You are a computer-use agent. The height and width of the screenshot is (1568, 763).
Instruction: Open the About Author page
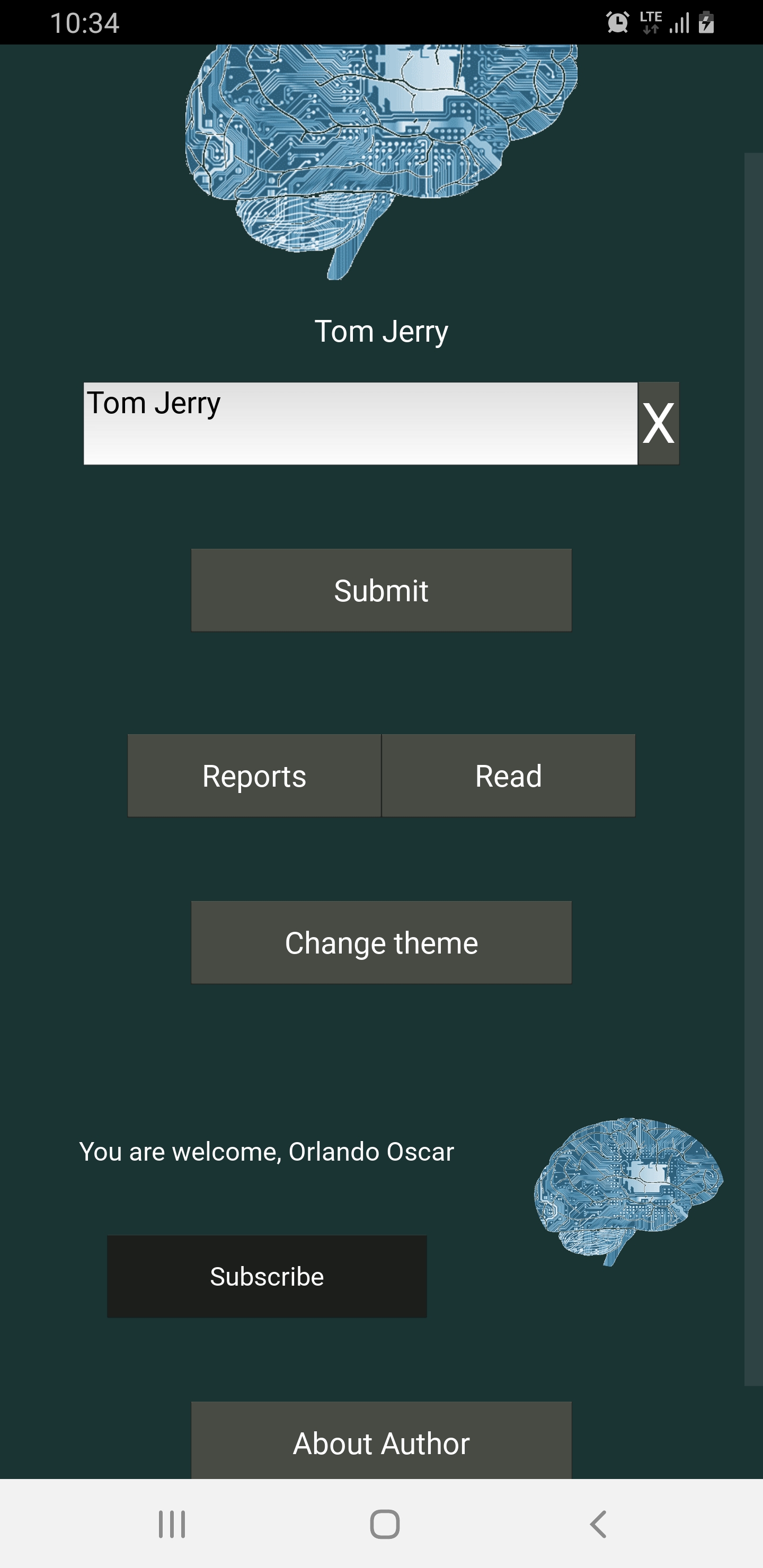[381, 1442]
